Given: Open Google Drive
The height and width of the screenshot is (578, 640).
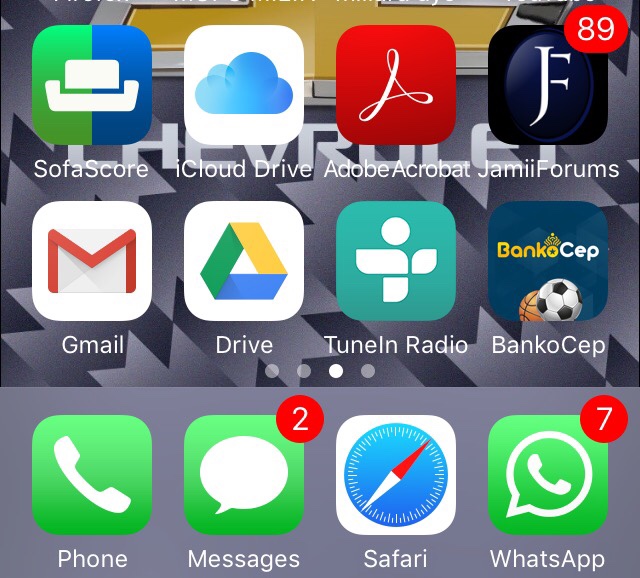Looking at the screenshot, I should (244, 261).
